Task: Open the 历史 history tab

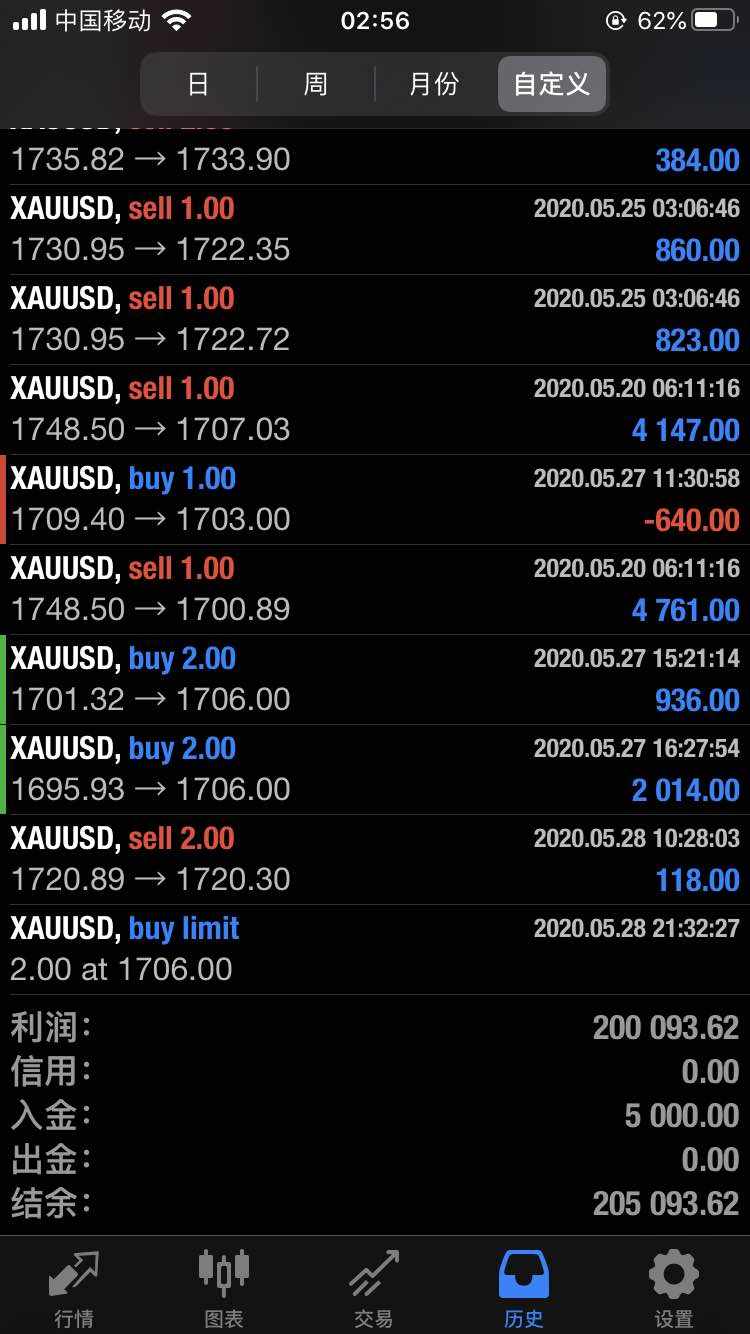Action: pyautogui.click(x=524, y=1288)
